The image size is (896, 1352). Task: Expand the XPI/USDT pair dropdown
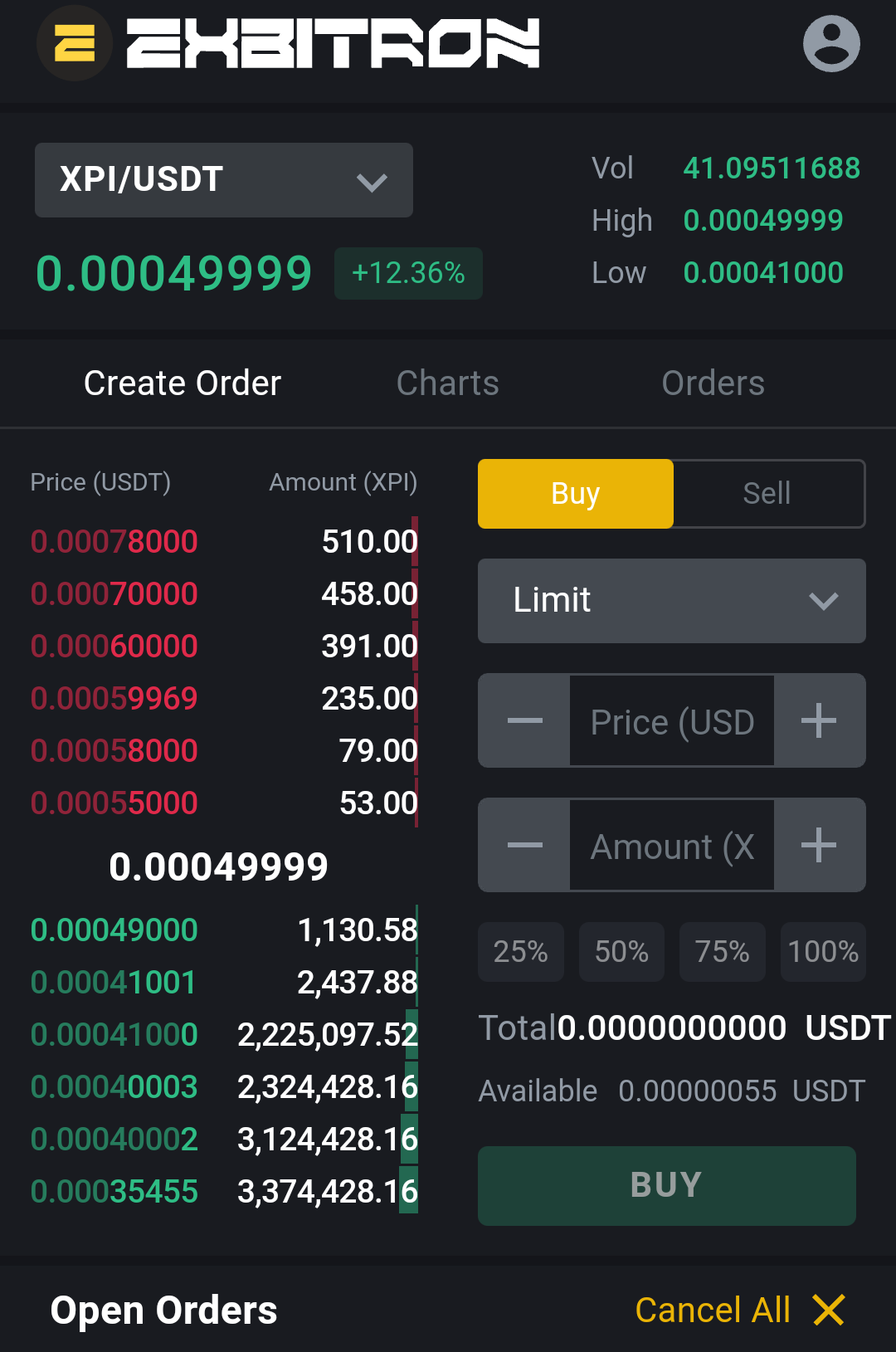click(224, 180)
